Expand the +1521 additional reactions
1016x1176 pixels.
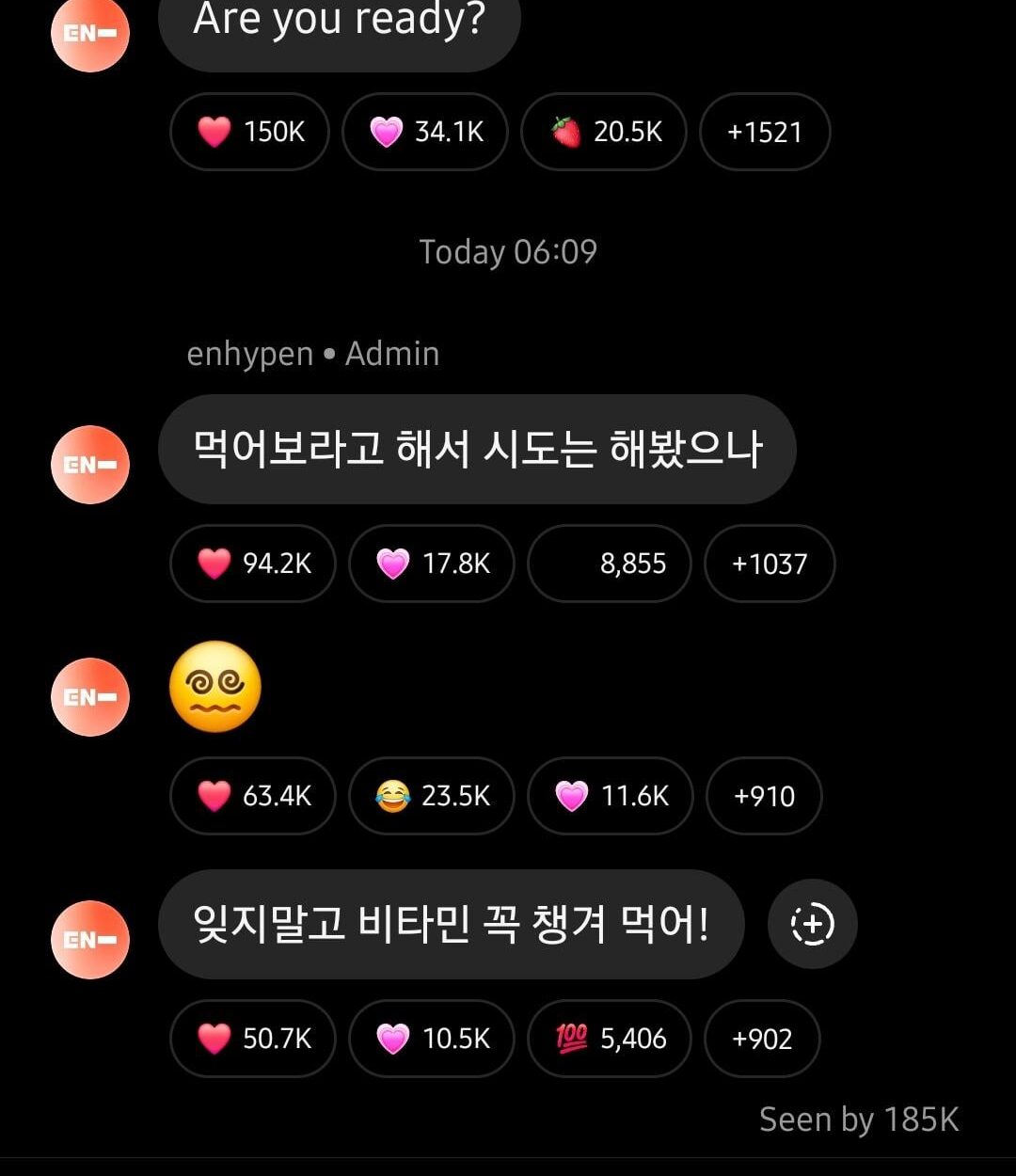[765, 132]
